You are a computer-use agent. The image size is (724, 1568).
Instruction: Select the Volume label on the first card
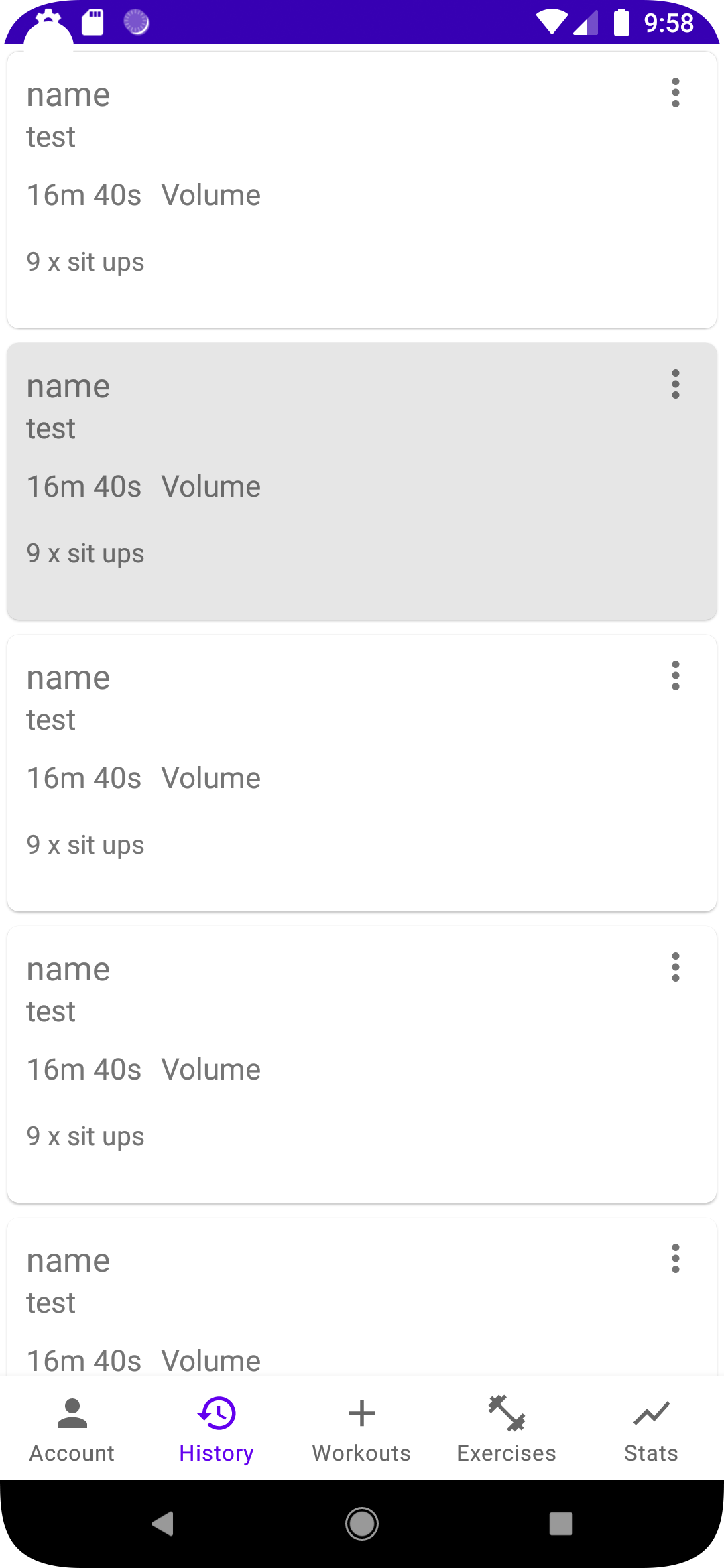pos(211,194)
